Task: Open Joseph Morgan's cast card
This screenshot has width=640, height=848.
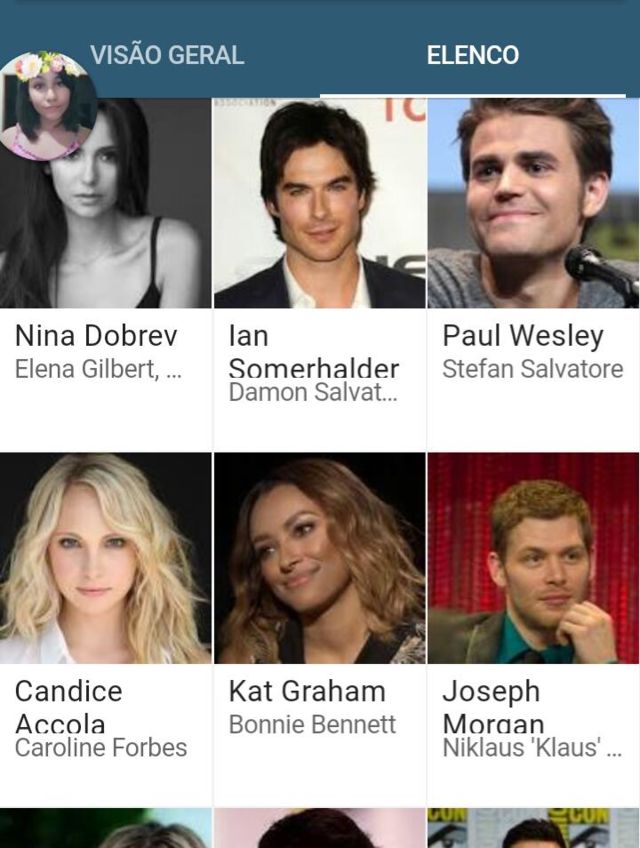Action: pyautogui.click(x=533, y=630)
